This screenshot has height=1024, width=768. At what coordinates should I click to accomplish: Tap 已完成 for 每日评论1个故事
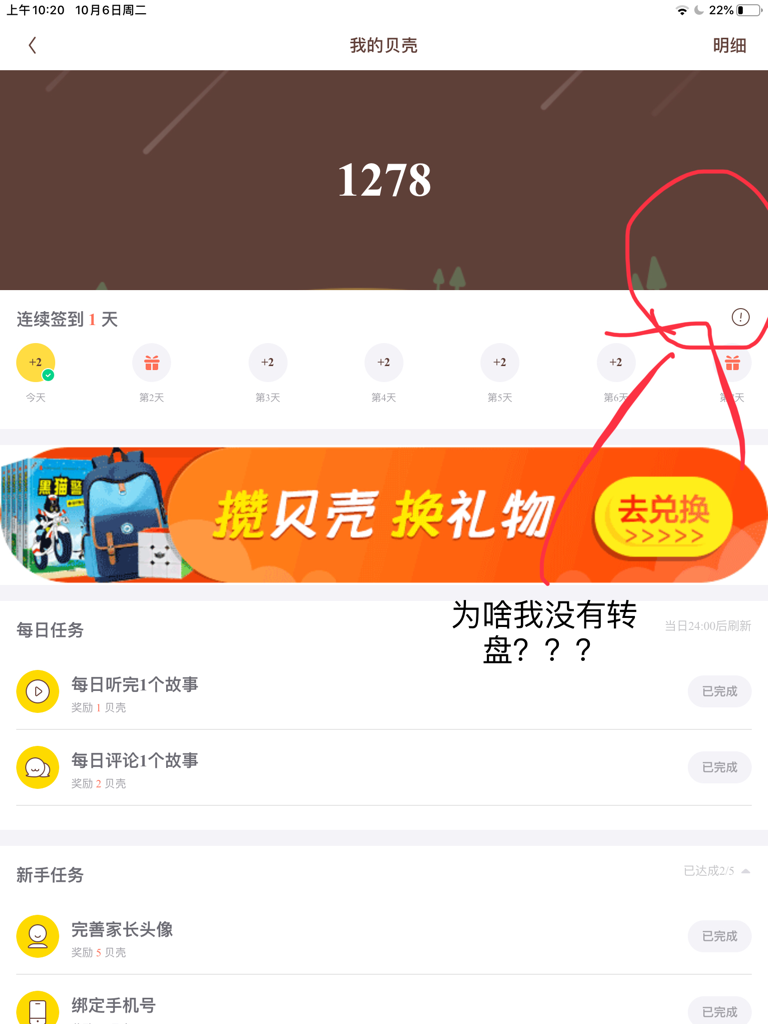tap(719, 767)
